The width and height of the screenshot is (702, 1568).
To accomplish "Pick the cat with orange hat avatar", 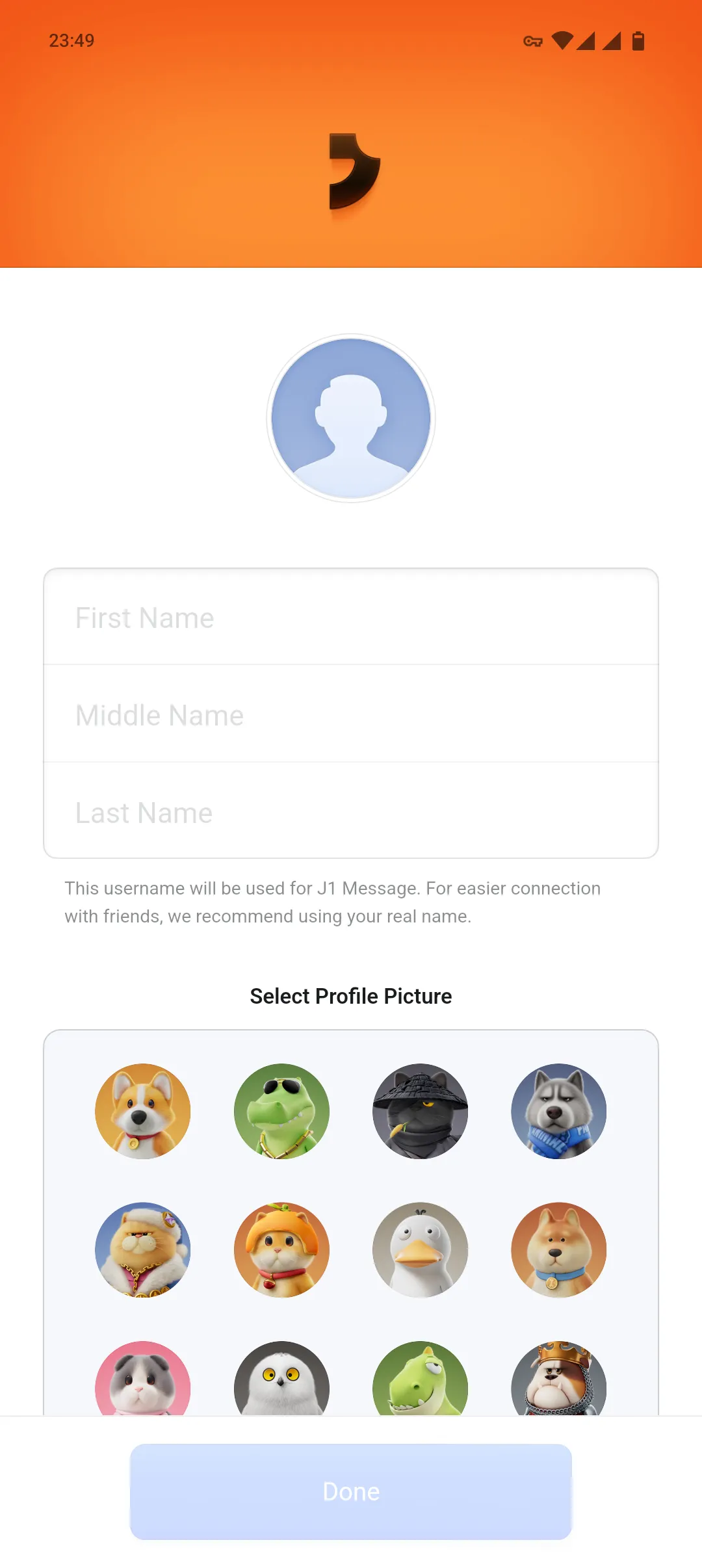I will tap(281, 1249).
